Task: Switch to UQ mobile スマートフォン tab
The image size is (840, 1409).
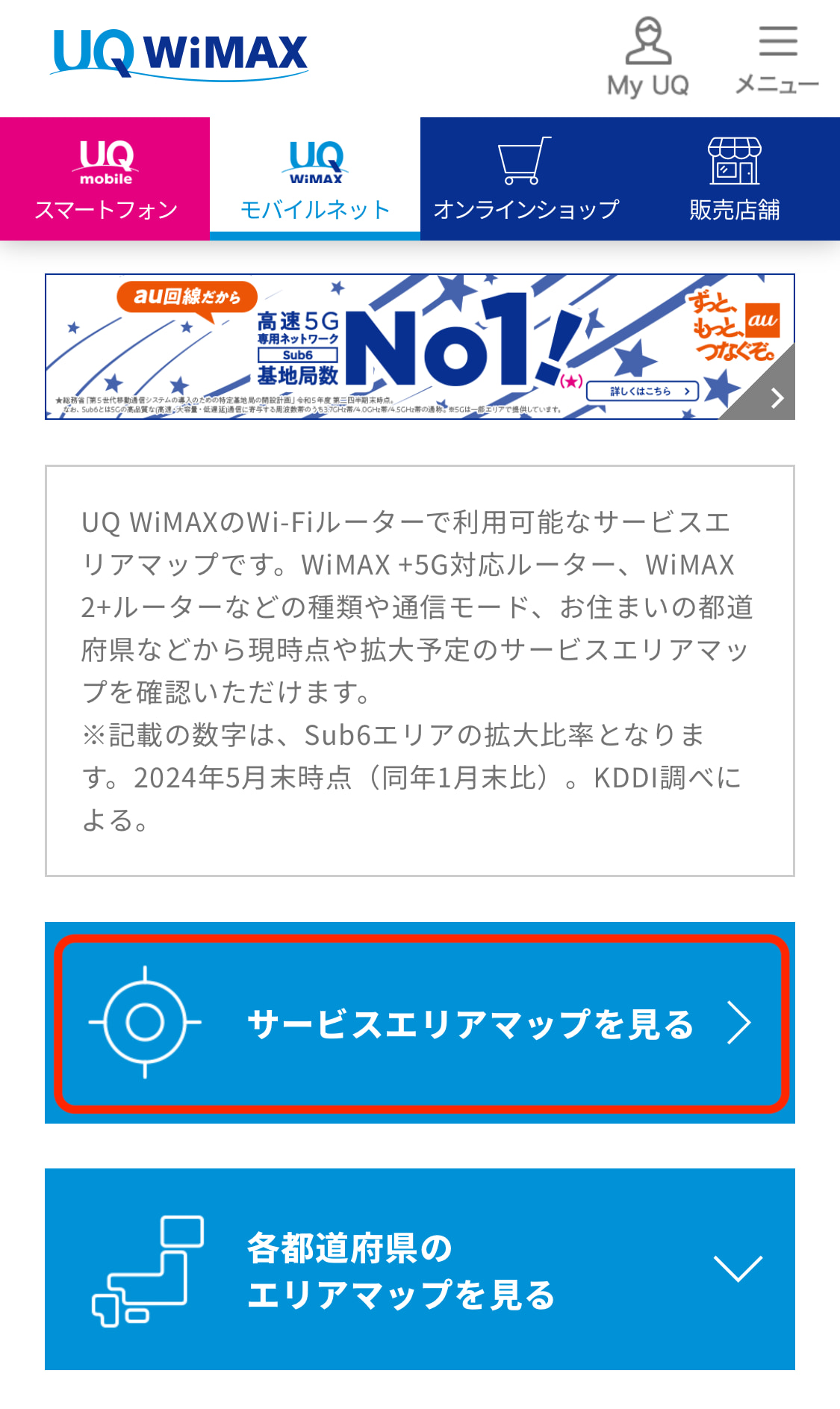Action: click(105, 179)
